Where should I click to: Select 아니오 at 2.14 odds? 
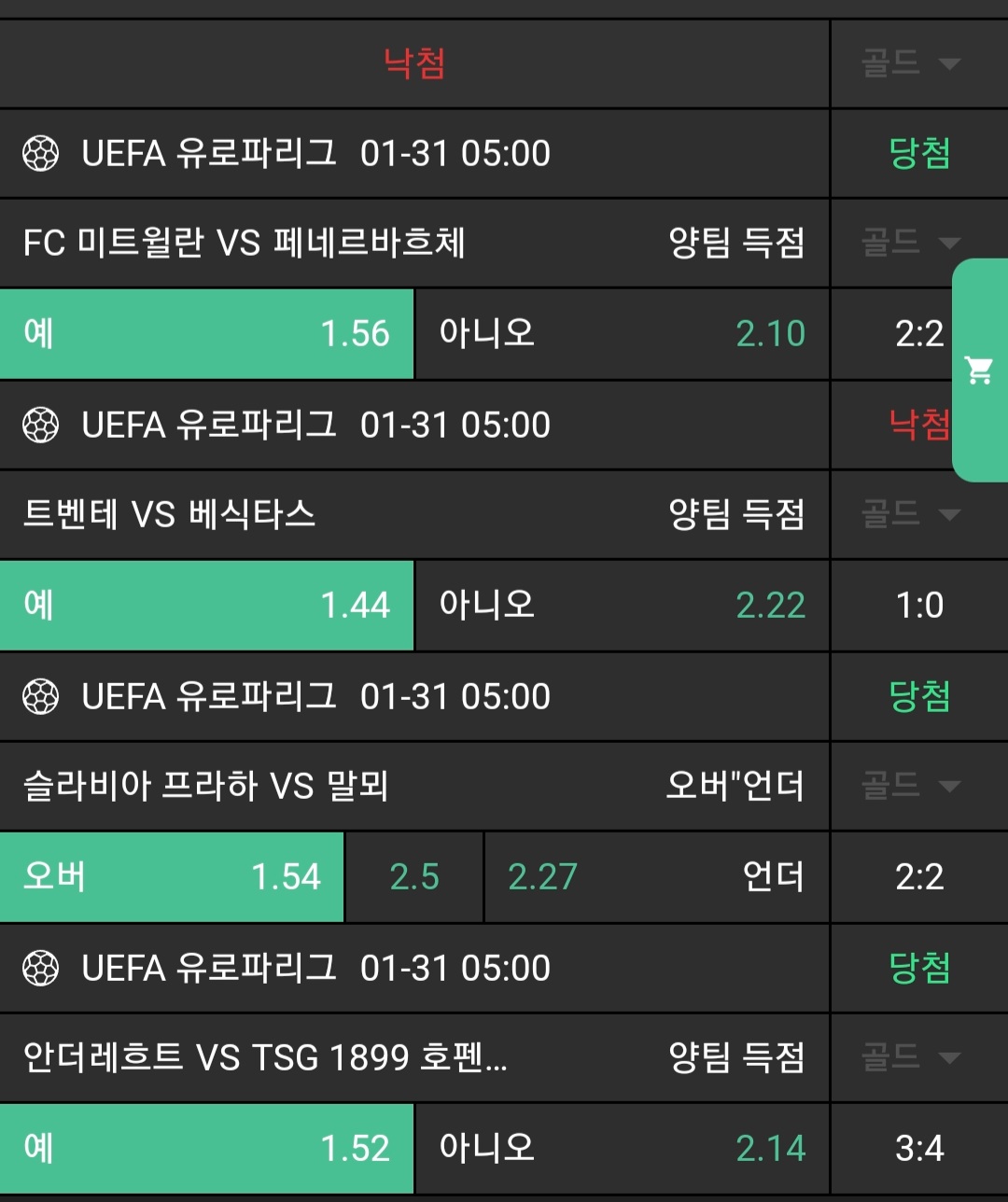(622, 1148)
